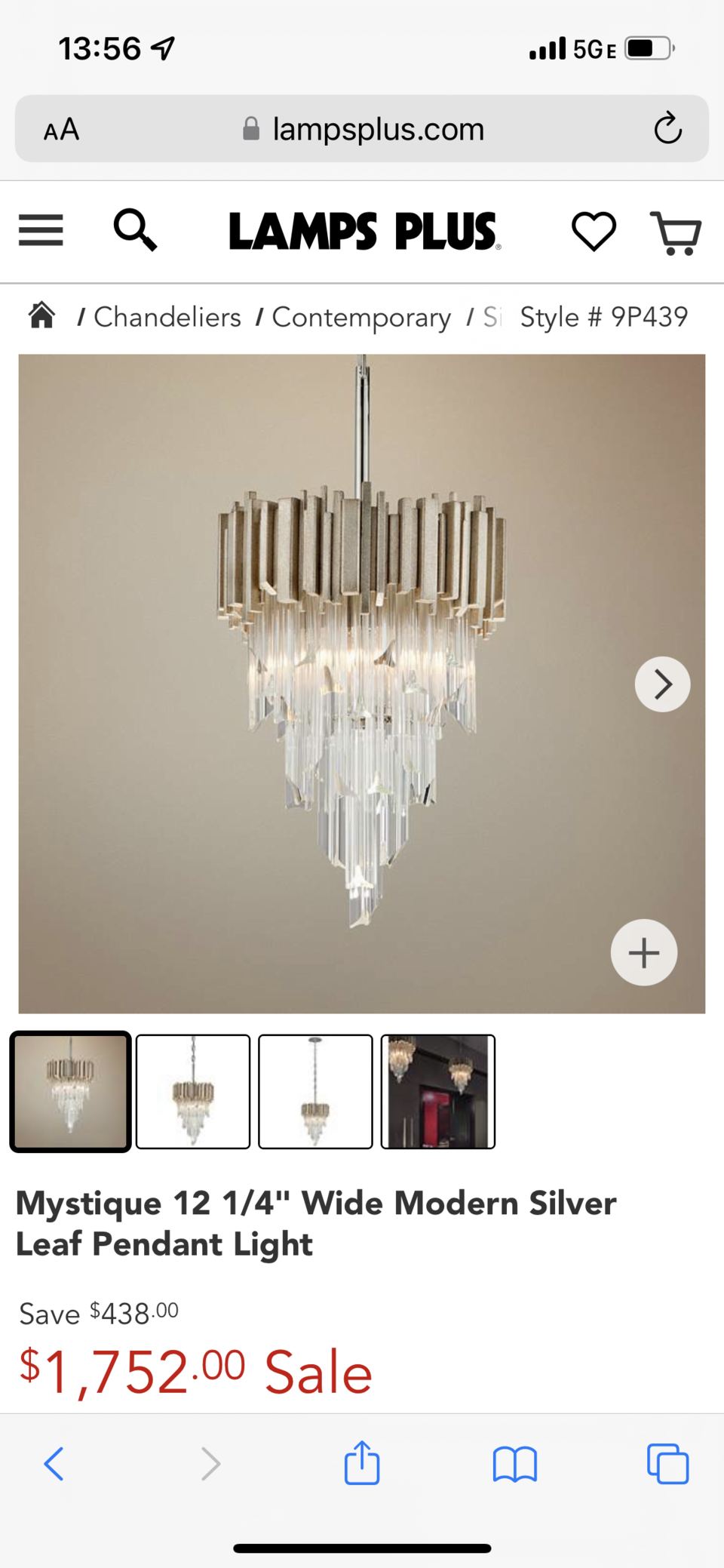View the wishlist heart
This screenshot has width=724, height=1568.
point(594,232)
